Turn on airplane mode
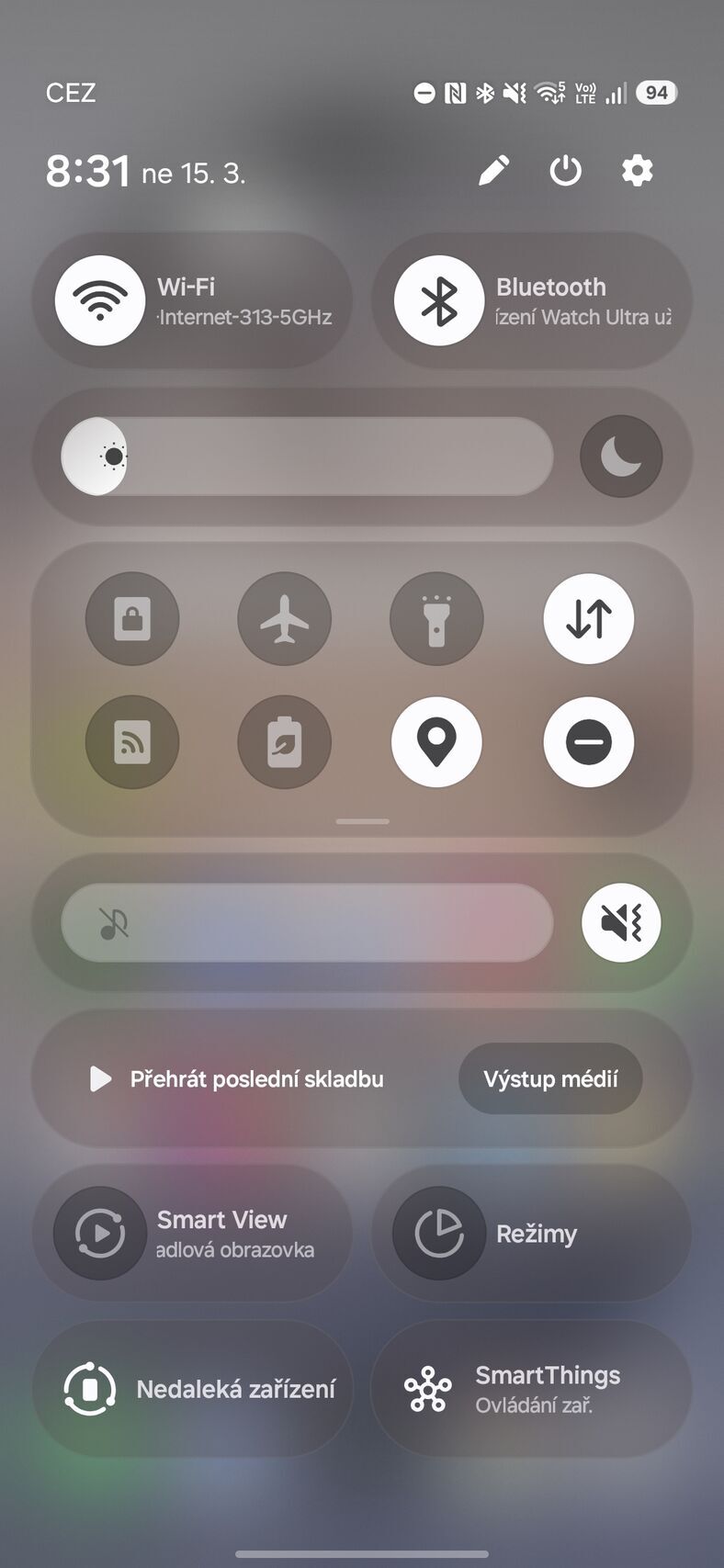 click(x=285, y=619)
